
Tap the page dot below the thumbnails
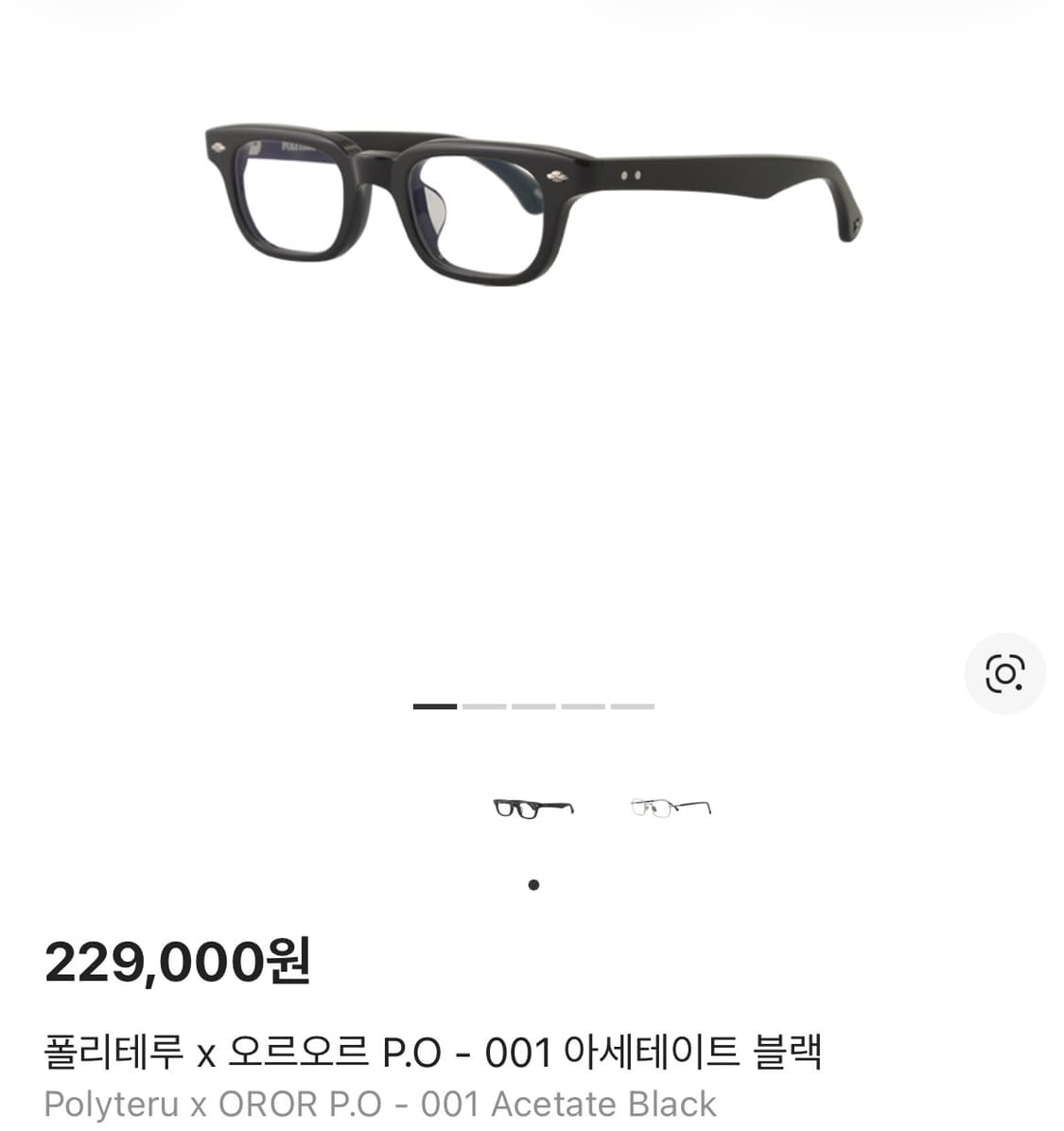(532, 885)
